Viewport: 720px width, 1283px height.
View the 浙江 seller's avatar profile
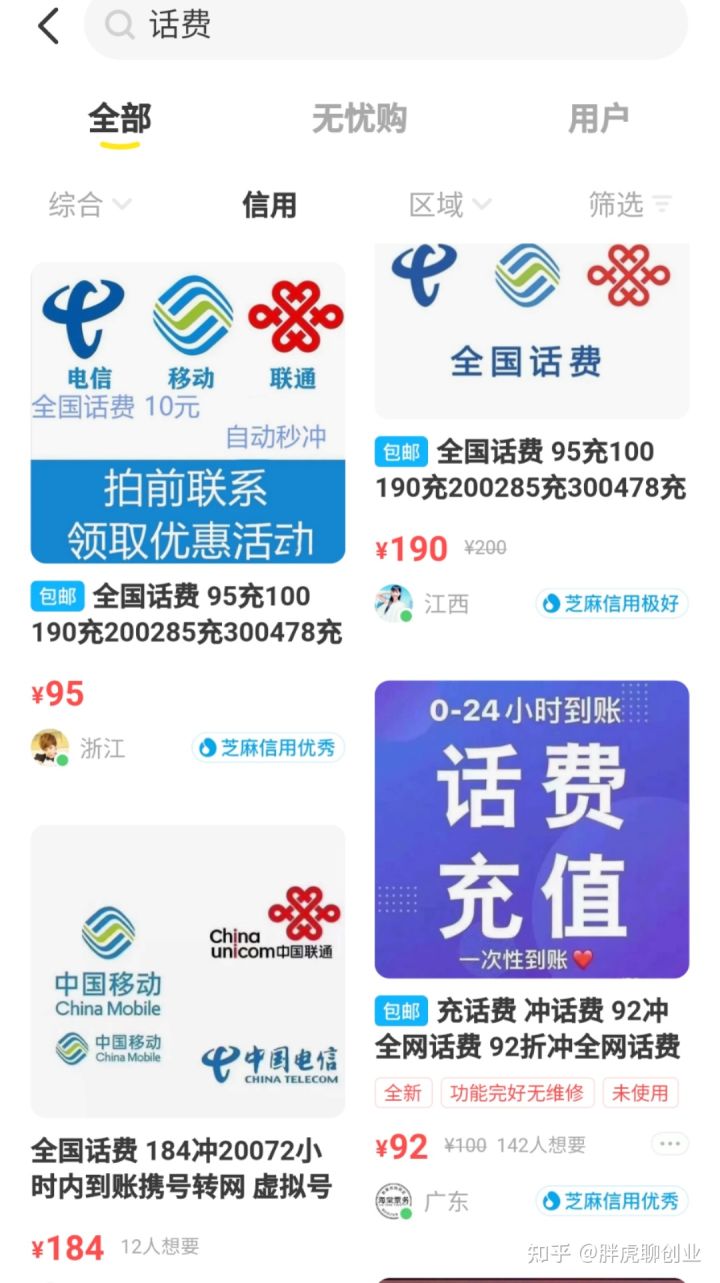49,747
